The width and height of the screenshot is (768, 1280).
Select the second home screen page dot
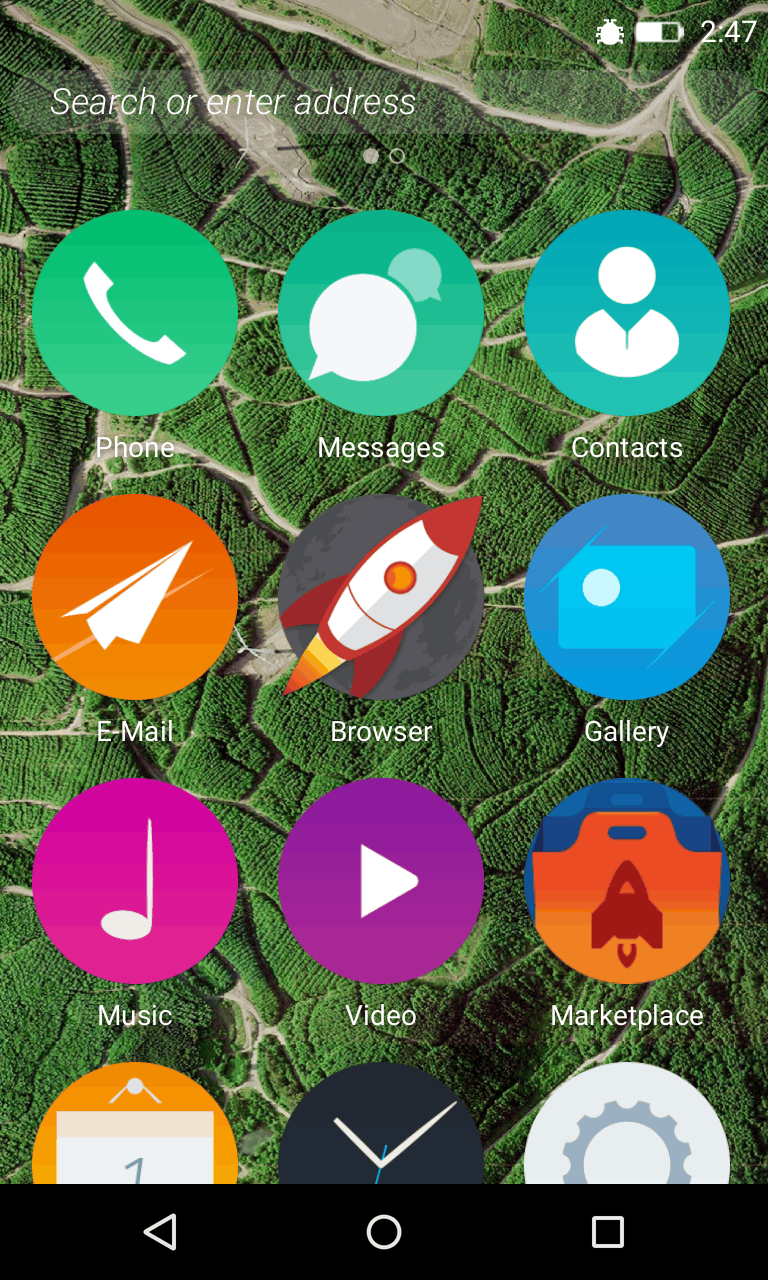[x=396, y=156]
